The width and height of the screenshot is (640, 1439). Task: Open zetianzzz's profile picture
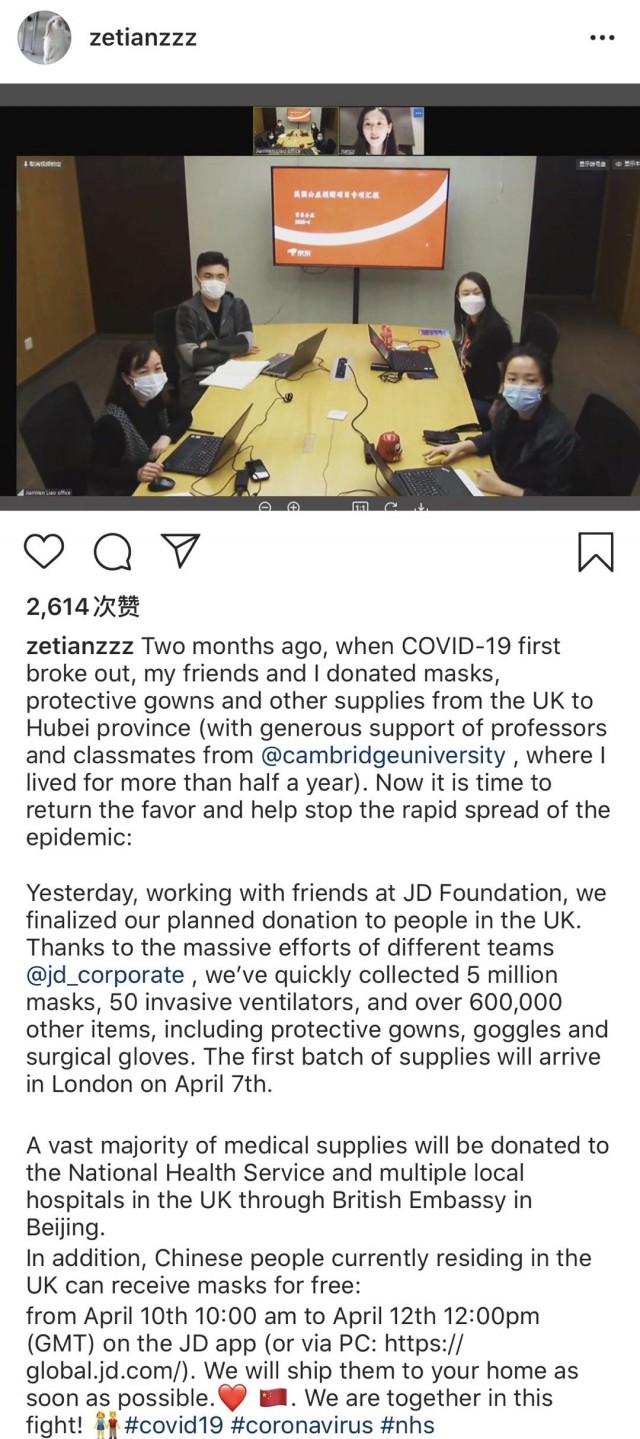click(x=44, y=38)
